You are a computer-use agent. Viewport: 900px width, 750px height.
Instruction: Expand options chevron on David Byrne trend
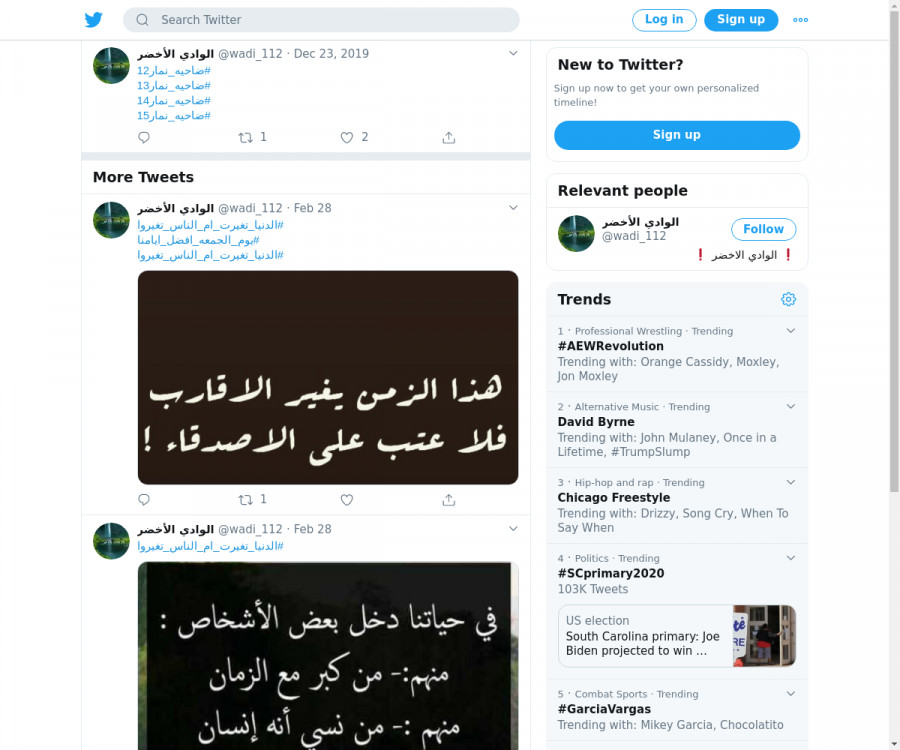pos(790,407)
